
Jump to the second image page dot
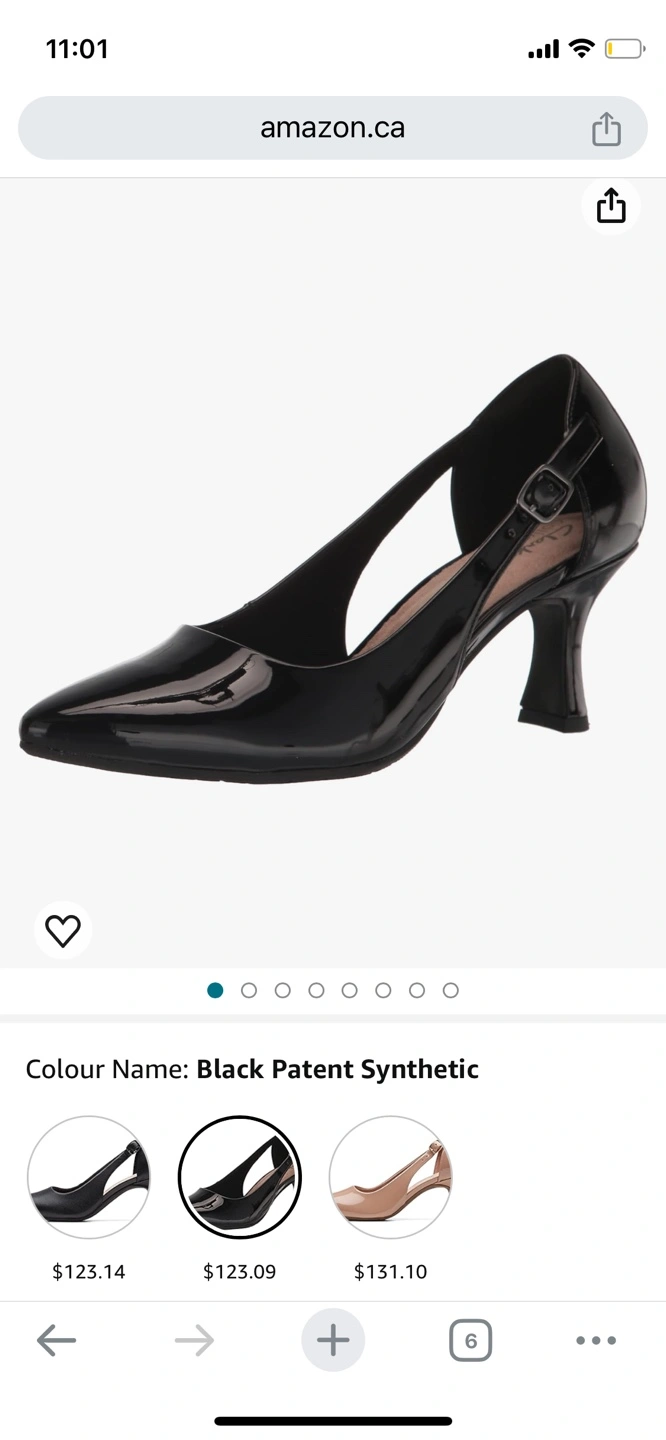pyautogui.click(x=249, y=990)
